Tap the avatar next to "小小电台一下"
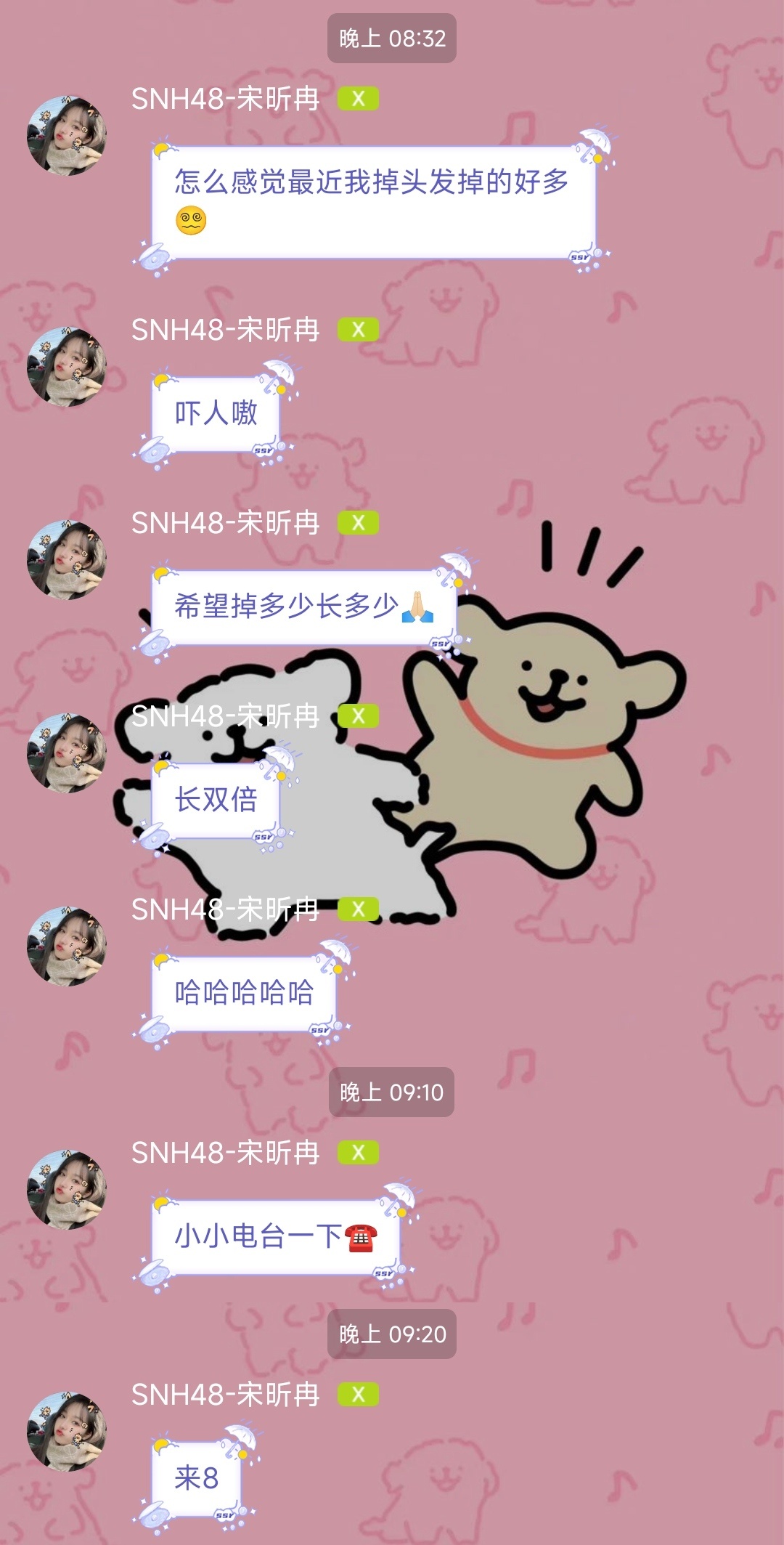784x1545 pixels. [67, 1190]
